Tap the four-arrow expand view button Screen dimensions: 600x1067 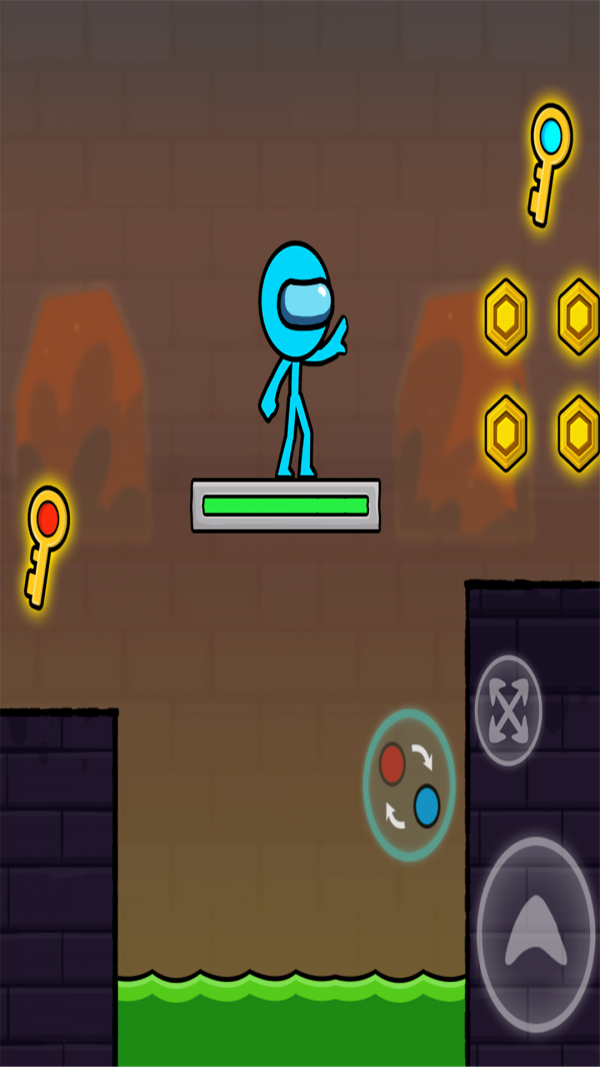click(x=508, y=710)
